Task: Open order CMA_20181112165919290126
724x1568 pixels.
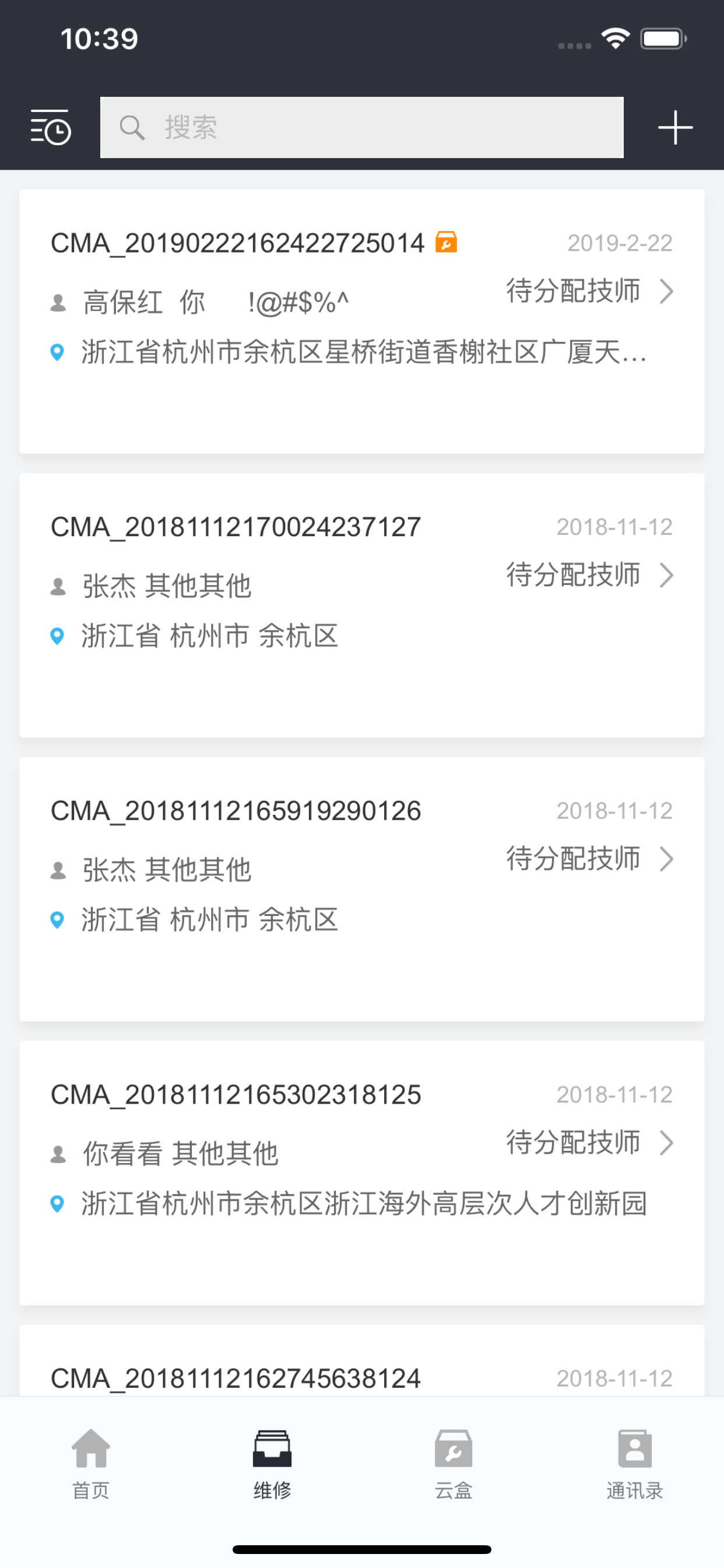Action: [361, 888]
